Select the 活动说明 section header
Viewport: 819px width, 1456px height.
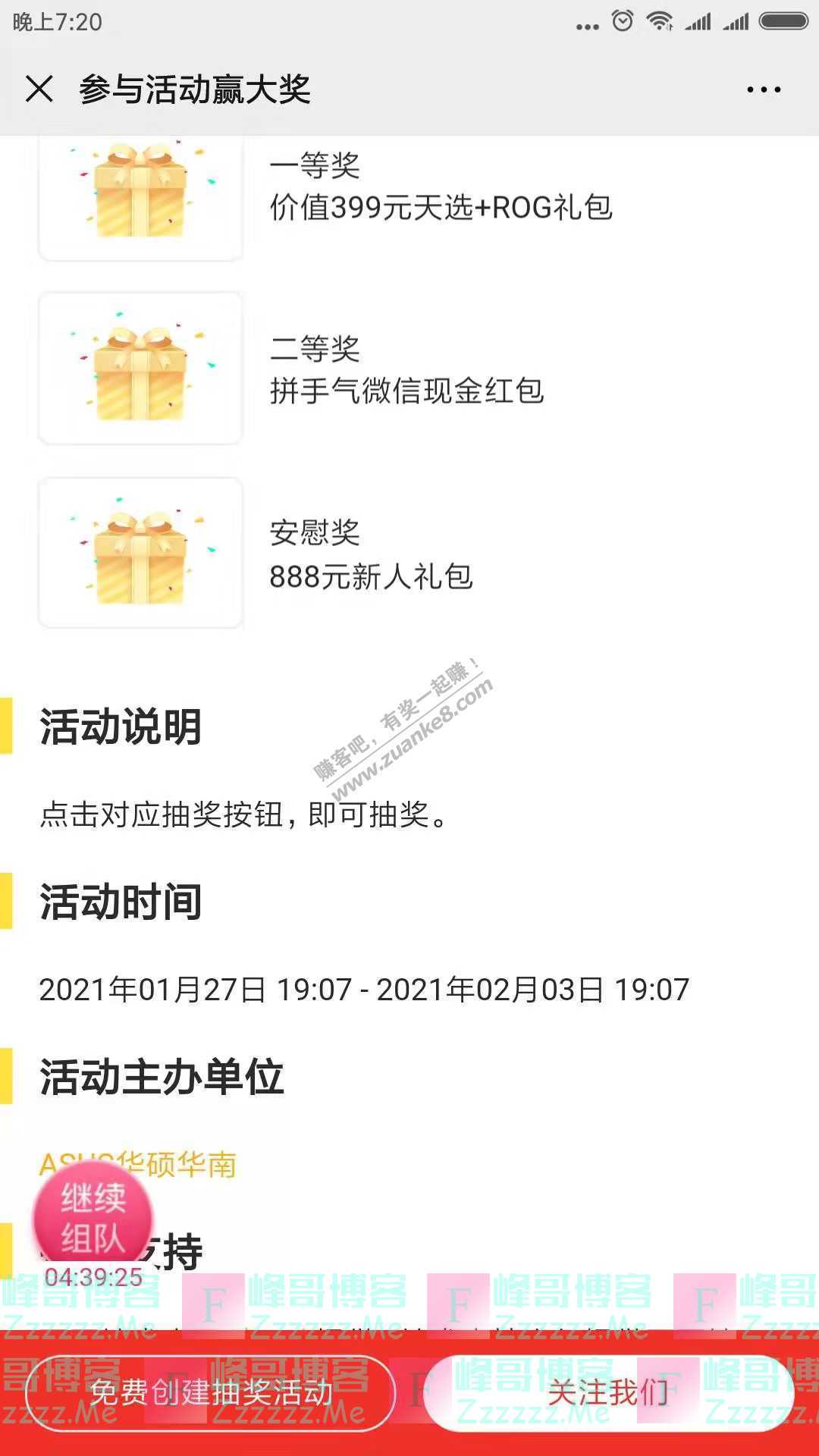(121, 725)
